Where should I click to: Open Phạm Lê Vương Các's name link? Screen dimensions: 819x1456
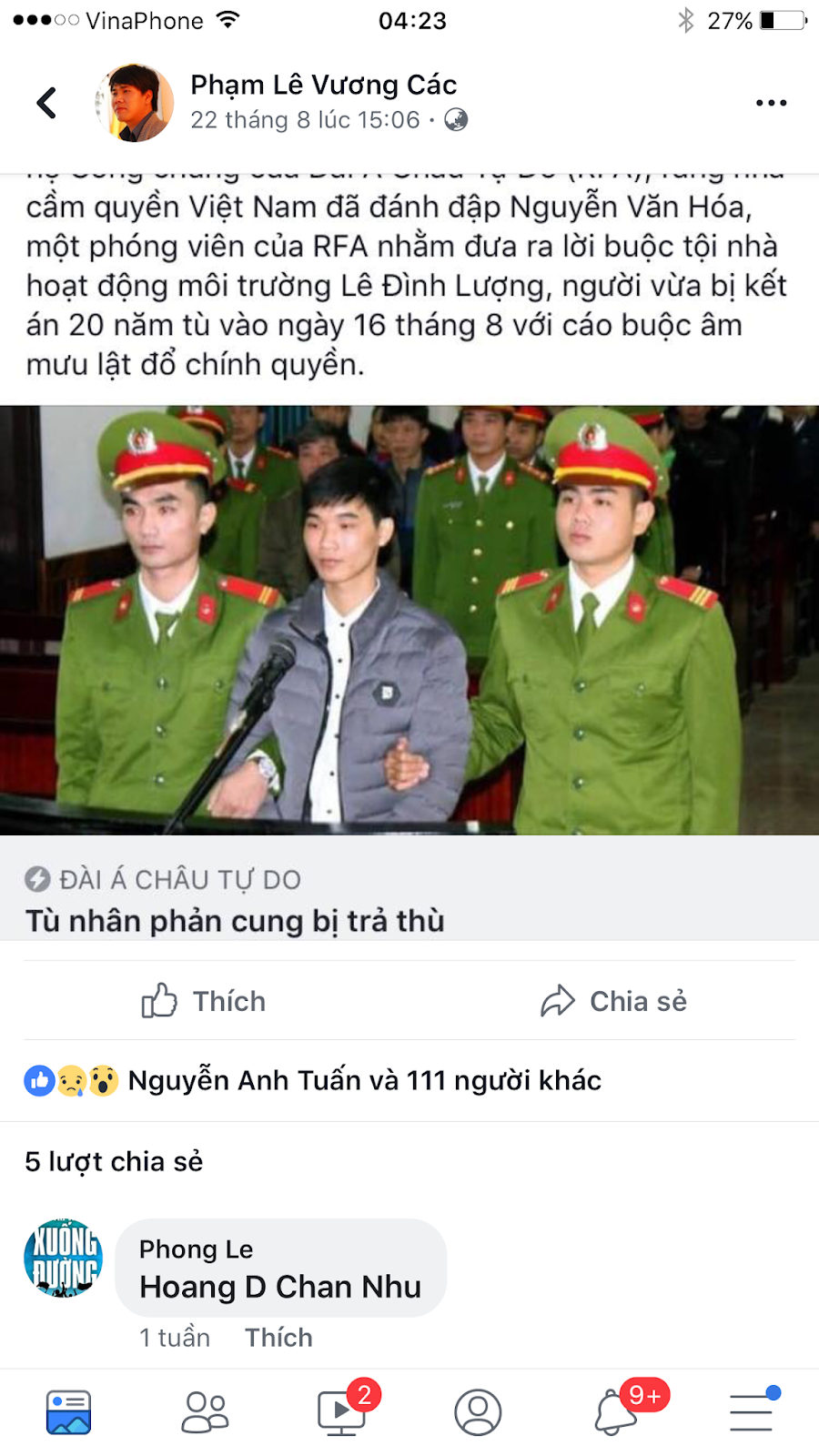tap(323, 85)
